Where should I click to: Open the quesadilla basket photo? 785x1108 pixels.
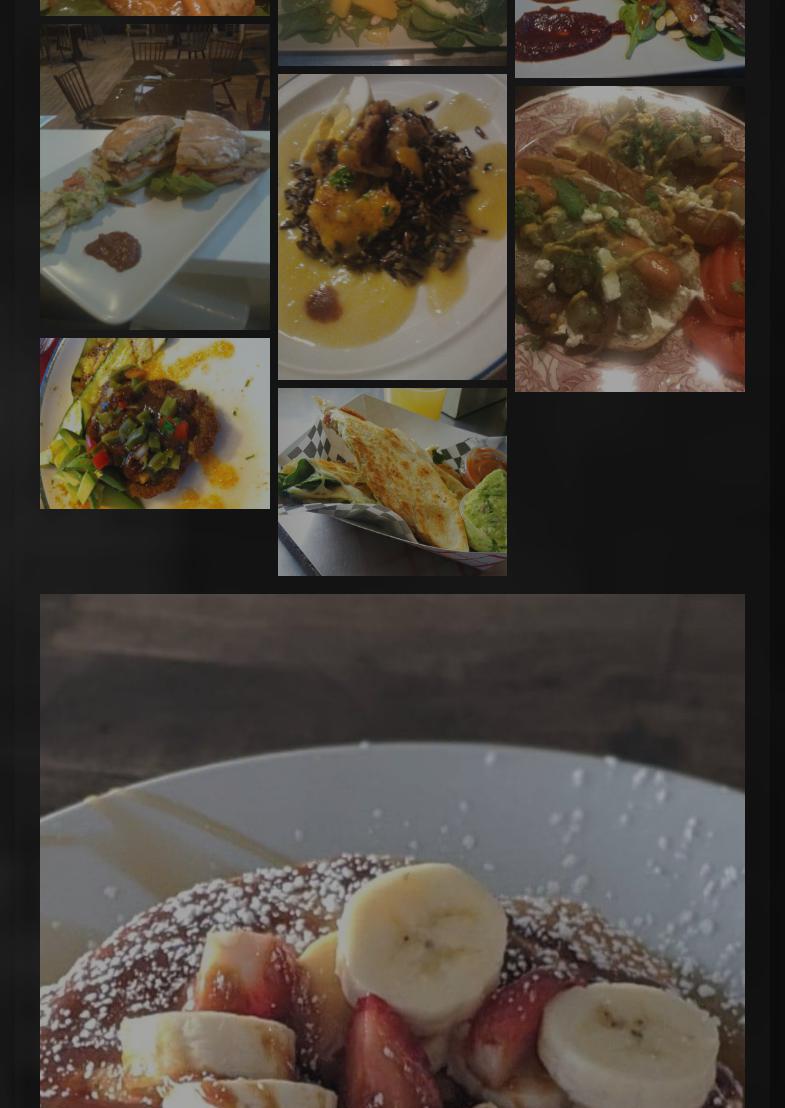click(392, 482)
